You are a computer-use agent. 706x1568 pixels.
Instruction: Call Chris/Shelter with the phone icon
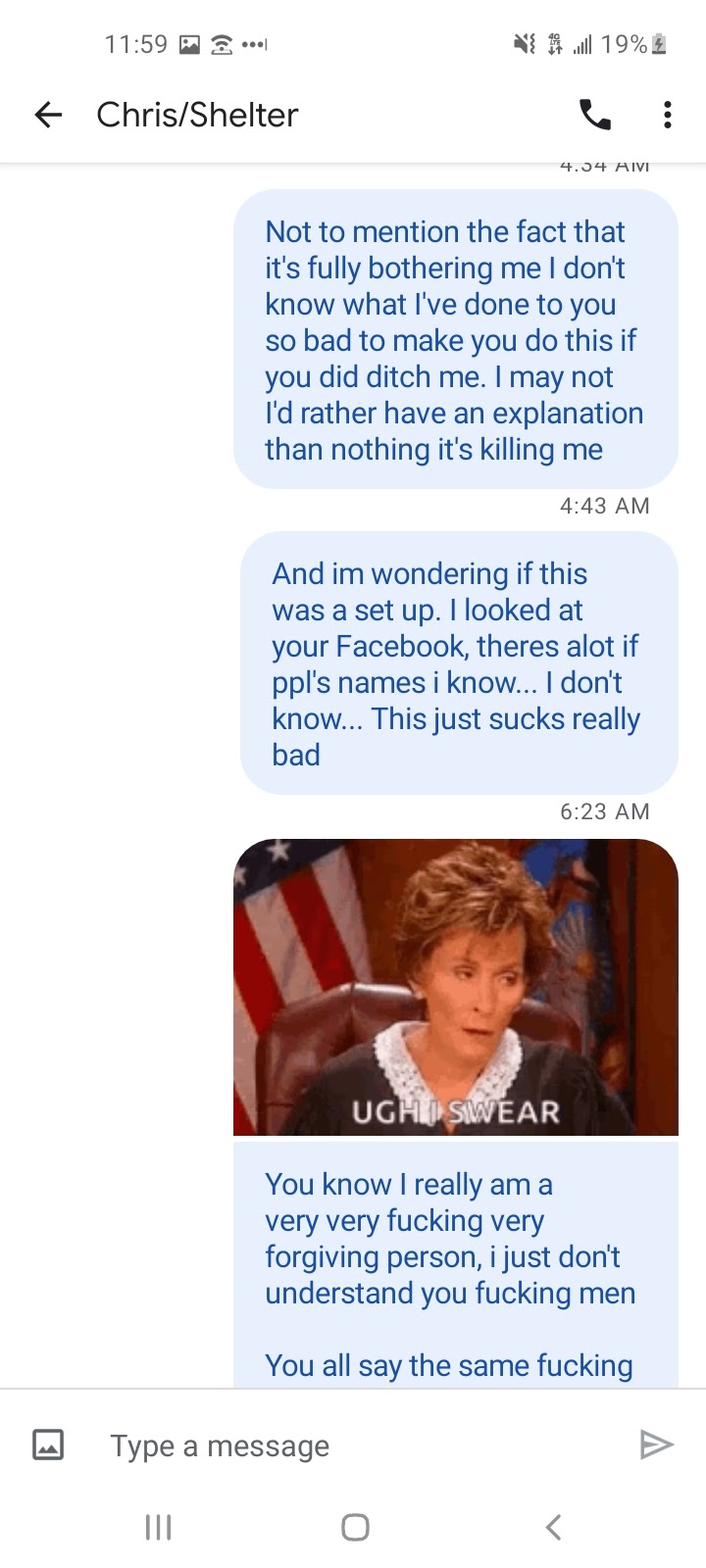tap(594, 115)
